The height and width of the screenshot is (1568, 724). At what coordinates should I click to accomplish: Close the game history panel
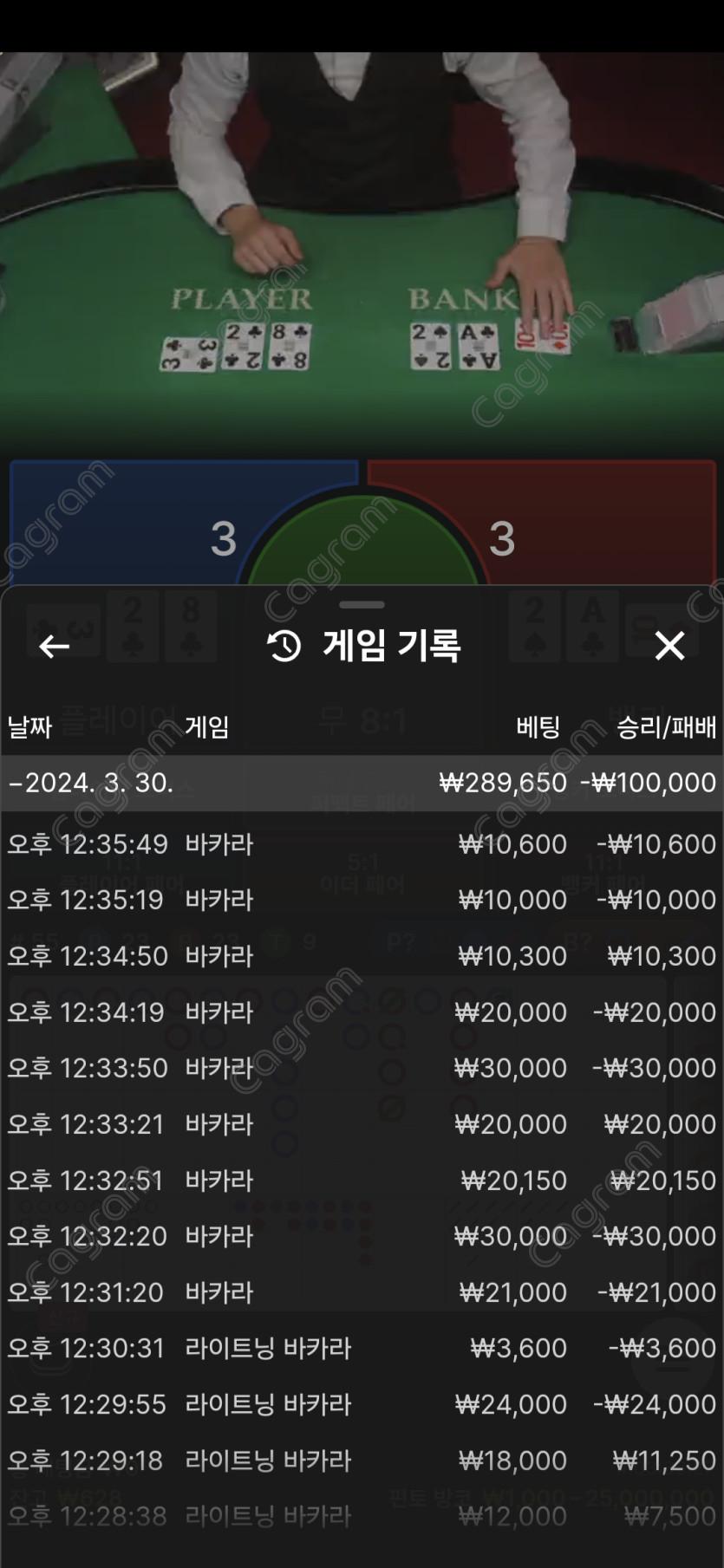(669, 646)
